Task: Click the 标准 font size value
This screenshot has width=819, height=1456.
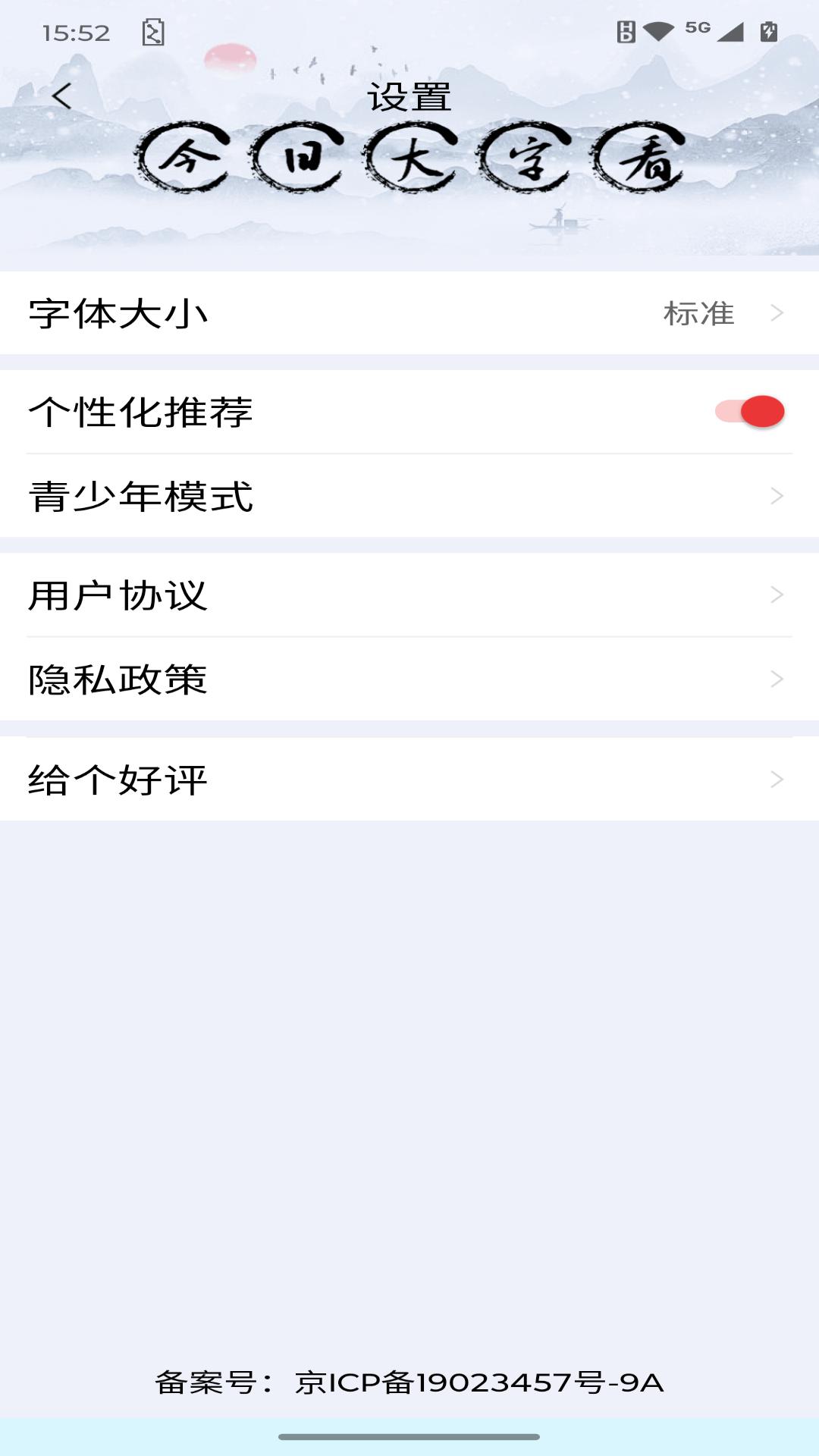Action: pyautogui.click(x=698, y=313)
